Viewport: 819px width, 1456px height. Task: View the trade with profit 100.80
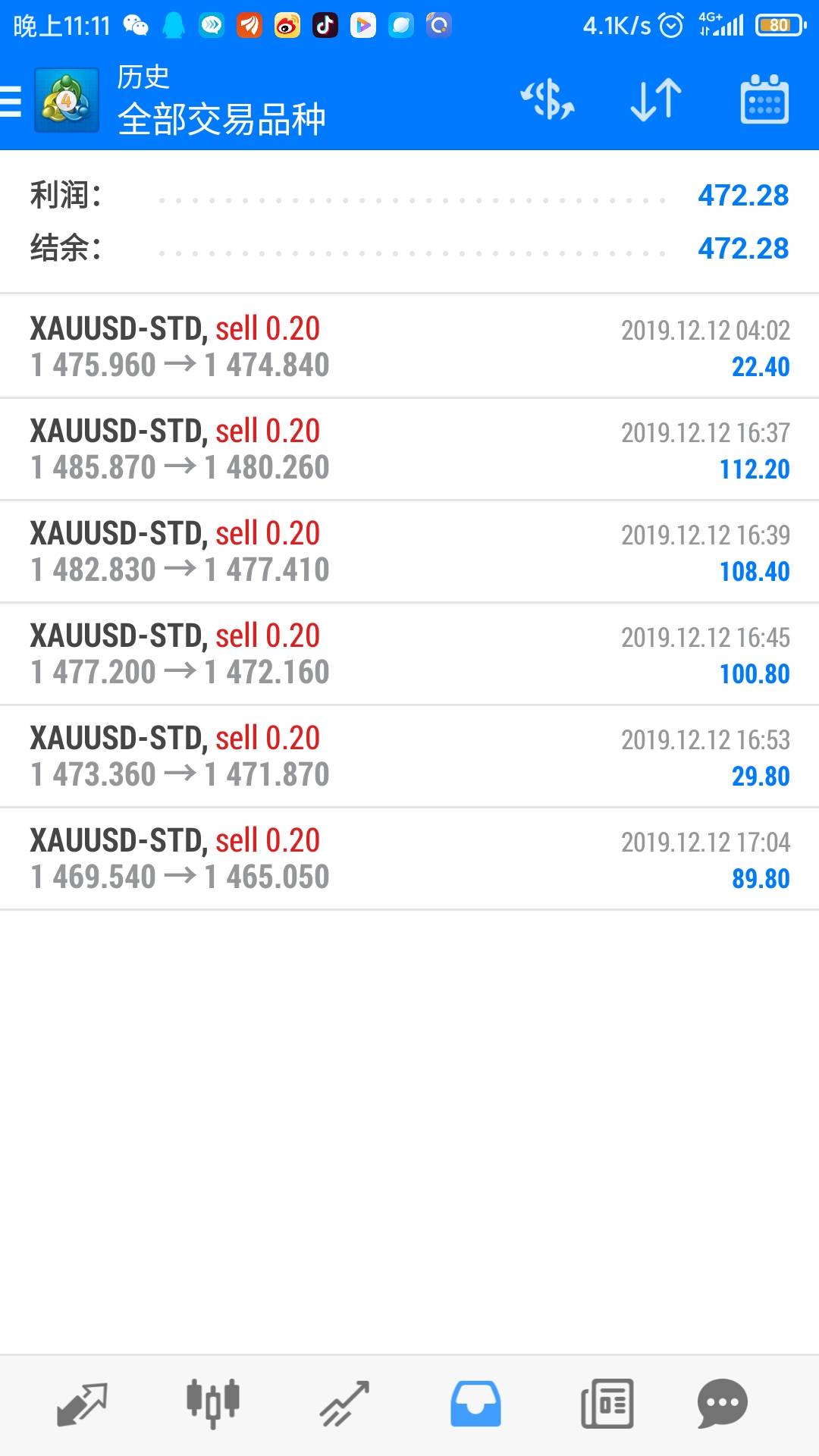[x=409, y=654]
